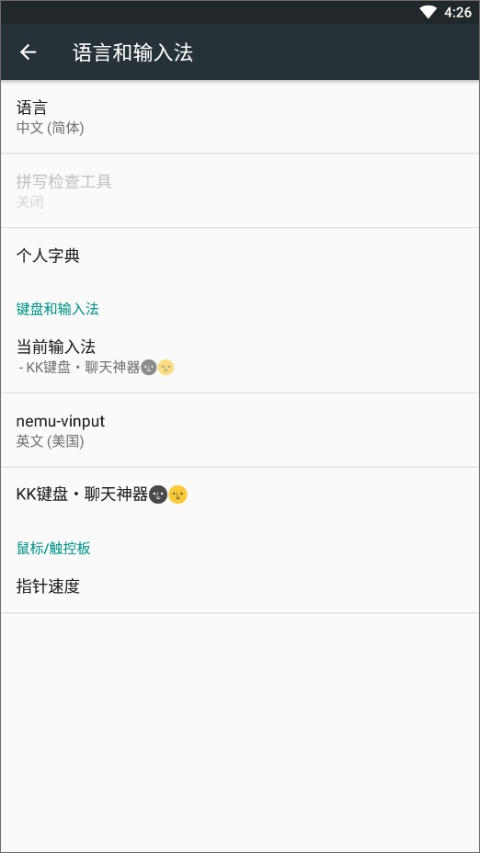Open the 语言 language setting
The image size is (480, 853).
coord(240,117)
